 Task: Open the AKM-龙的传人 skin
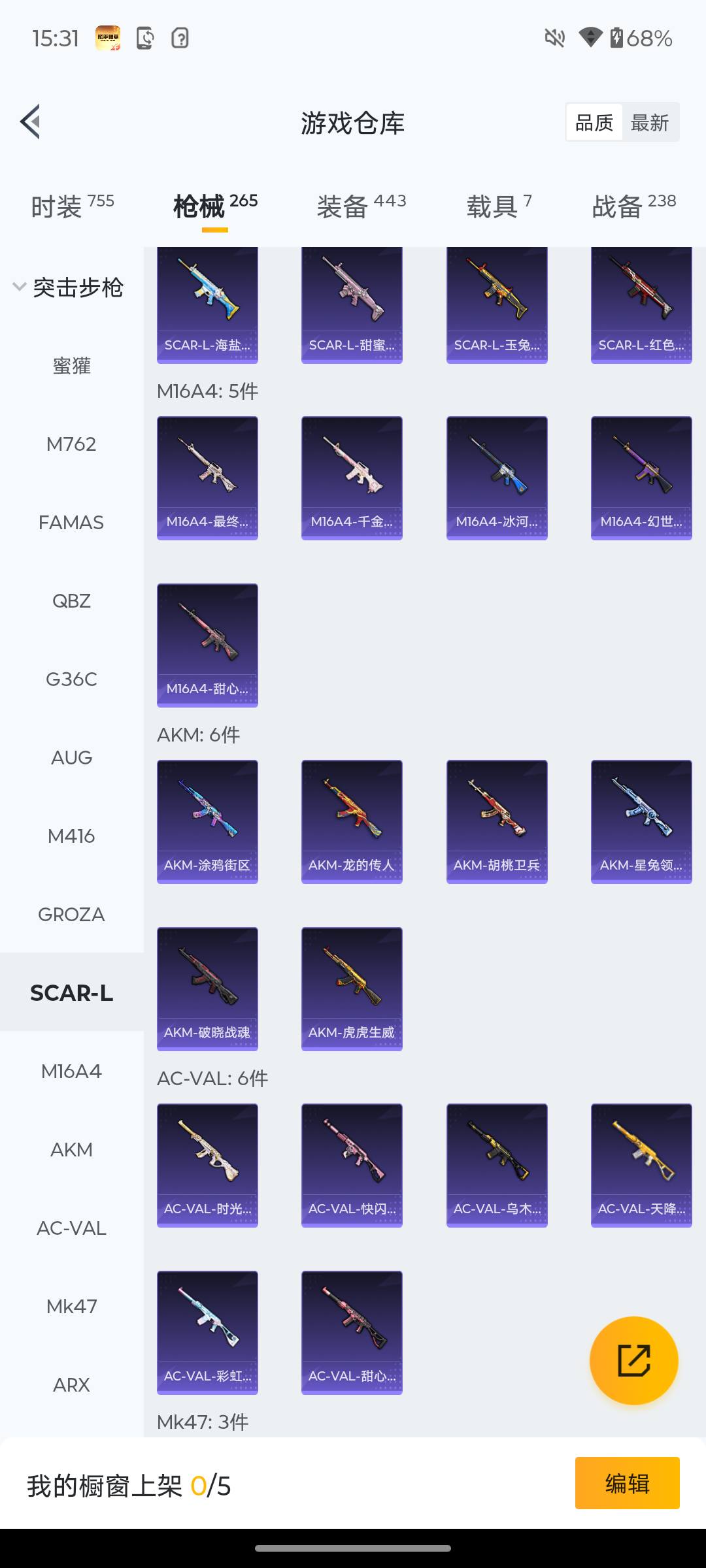pyautogui.click(x=352, y=821)
